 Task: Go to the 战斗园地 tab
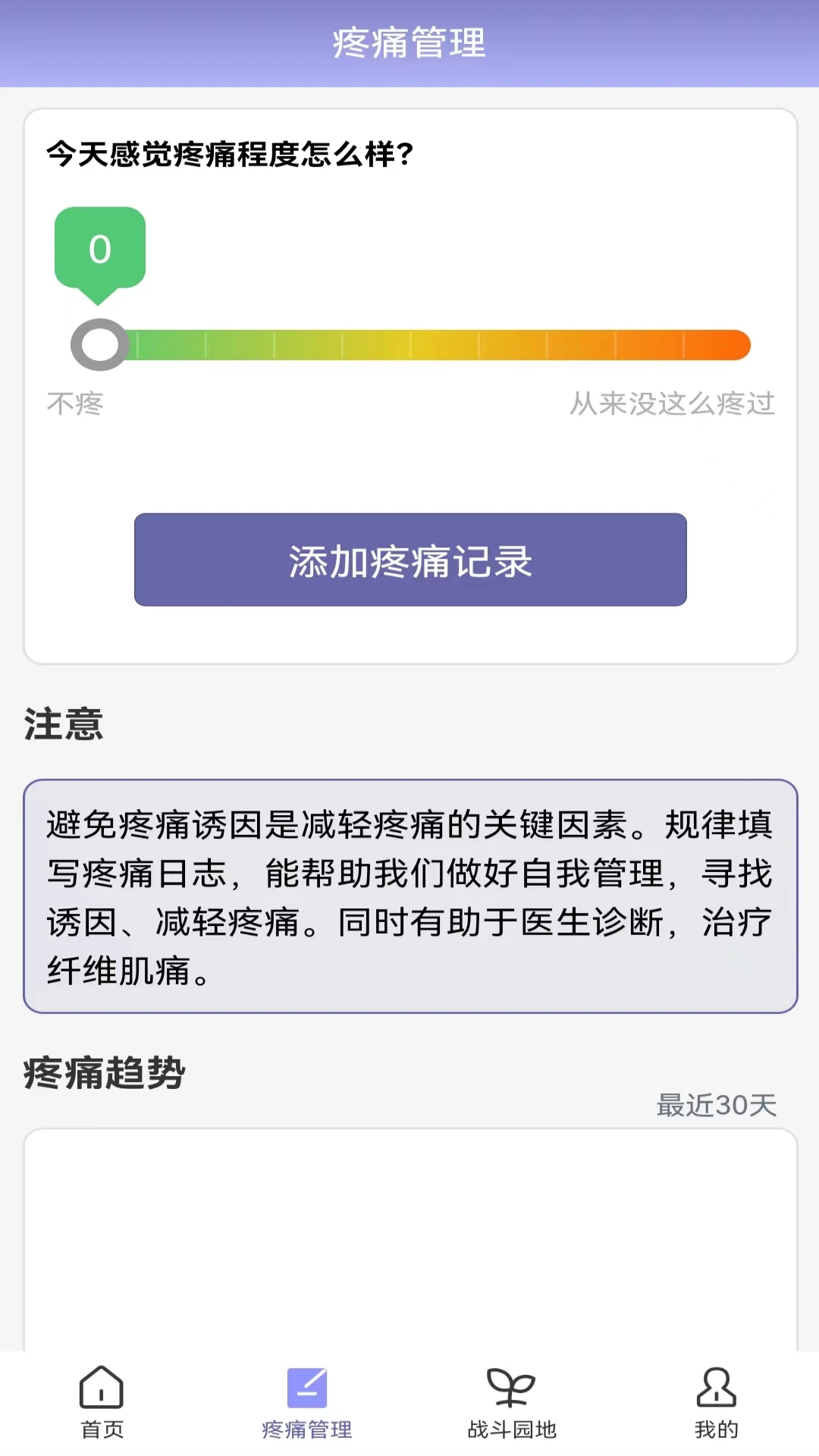click(512, 1403)
